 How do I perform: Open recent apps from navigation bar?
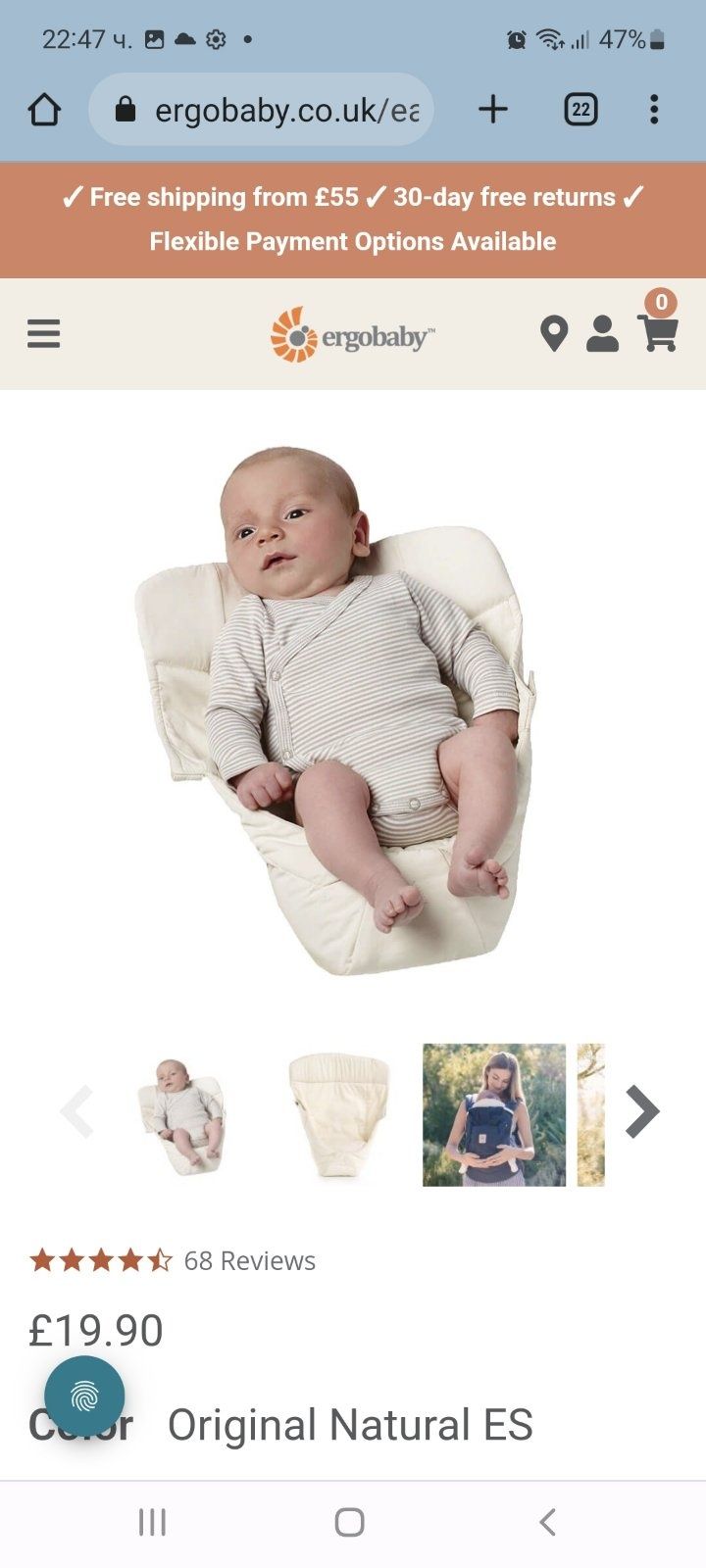point(152,1522)
